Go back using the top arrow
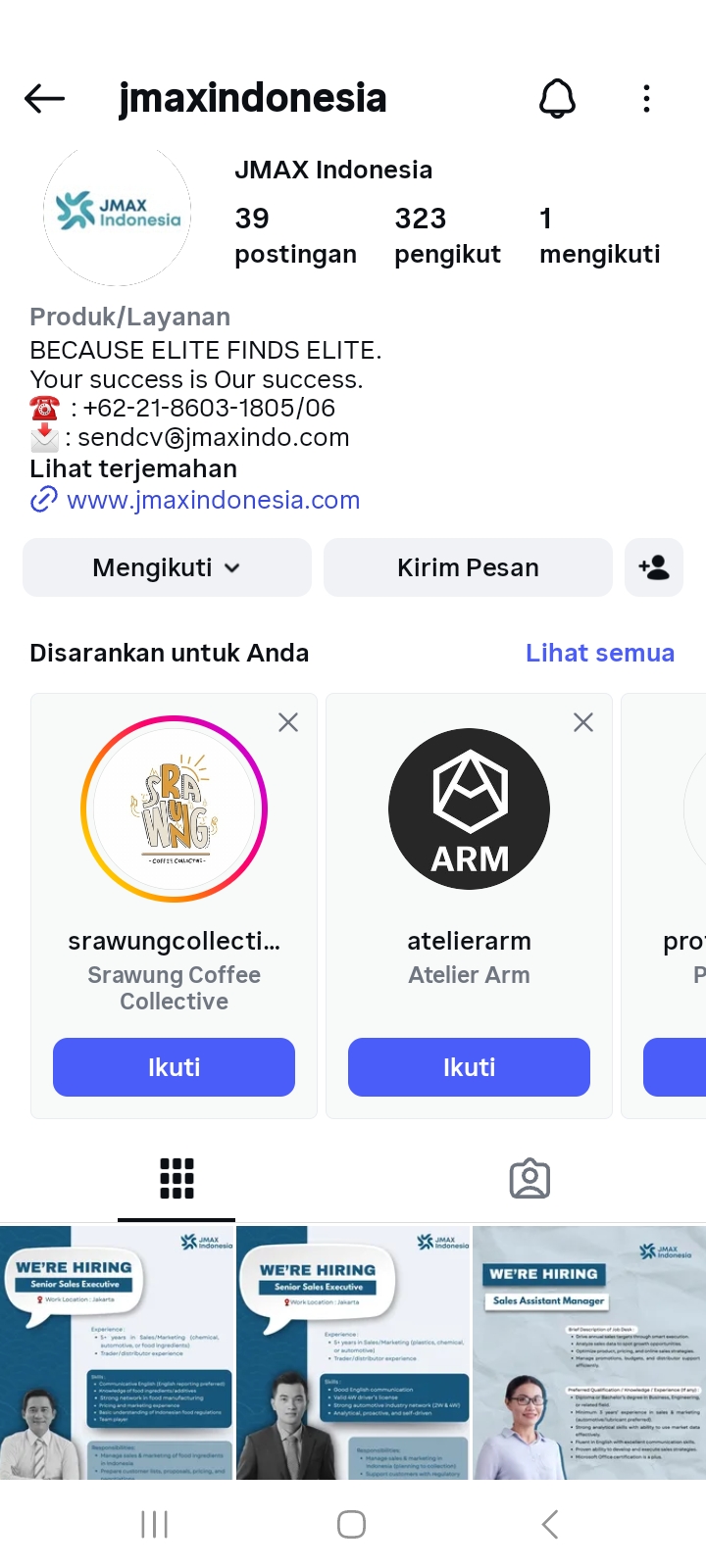This screenshot has width=706, height=1568. click(x=45, y=98)
